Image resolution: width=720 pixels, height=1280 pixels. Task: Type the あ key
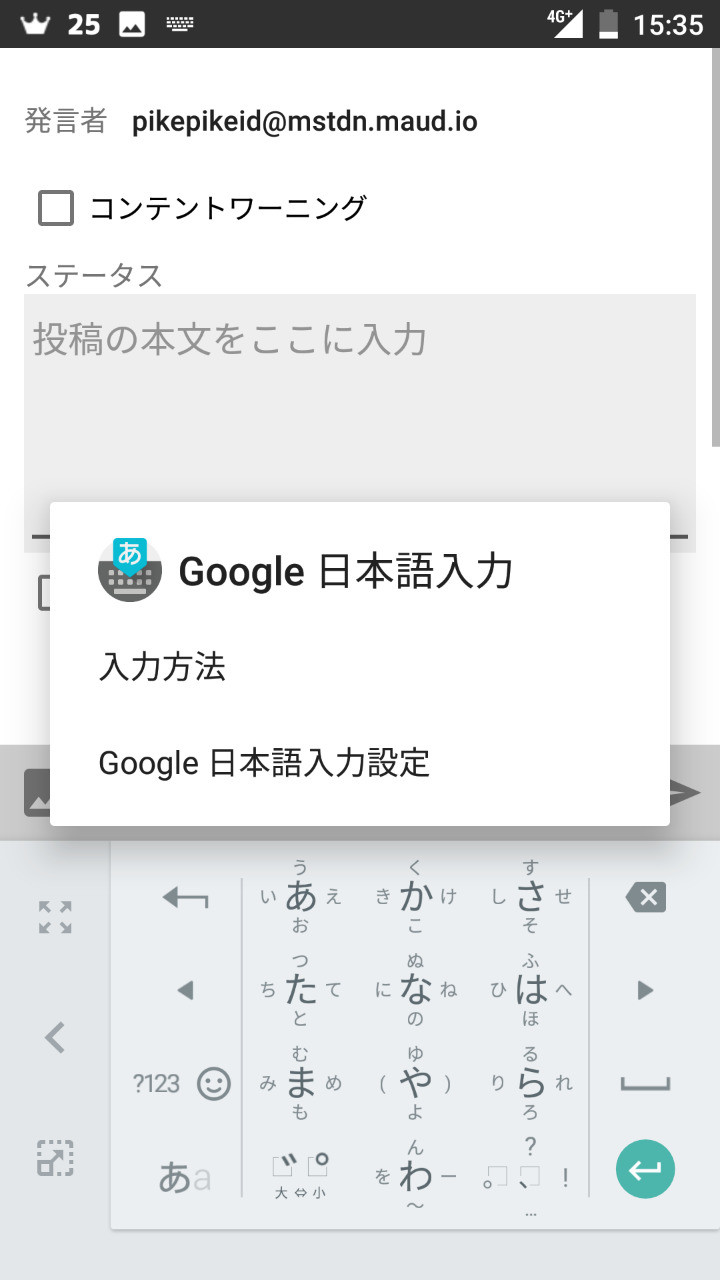tap(300, 897)
